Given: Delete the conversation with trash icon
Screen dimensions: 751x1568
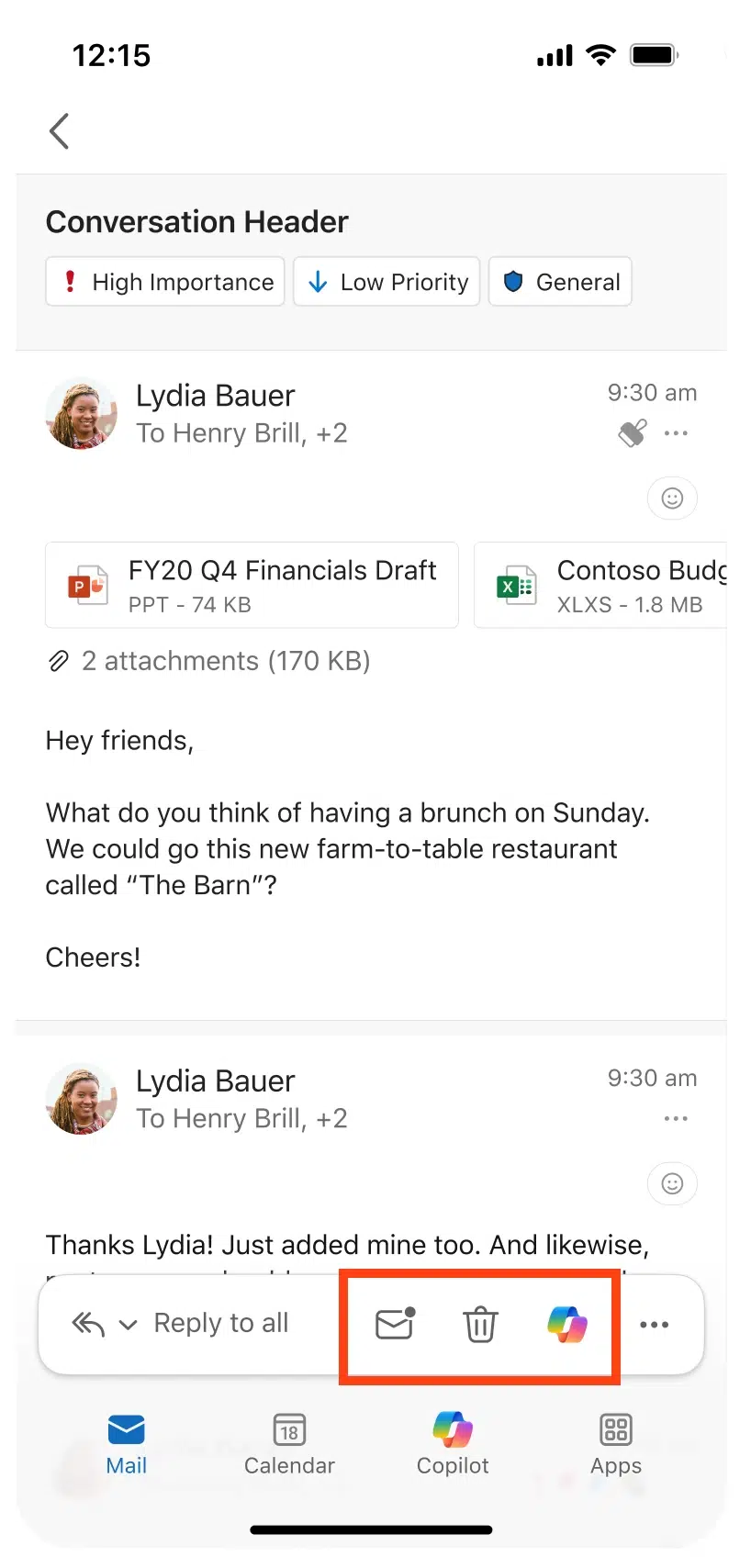Looking at the screenshot, I should [480, 1325].
